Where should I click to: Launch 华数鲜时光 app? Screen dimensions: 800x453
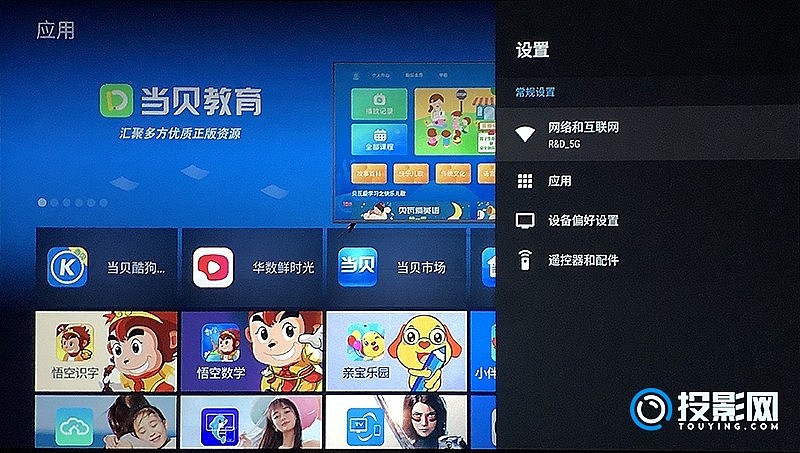tap(252, 268)
